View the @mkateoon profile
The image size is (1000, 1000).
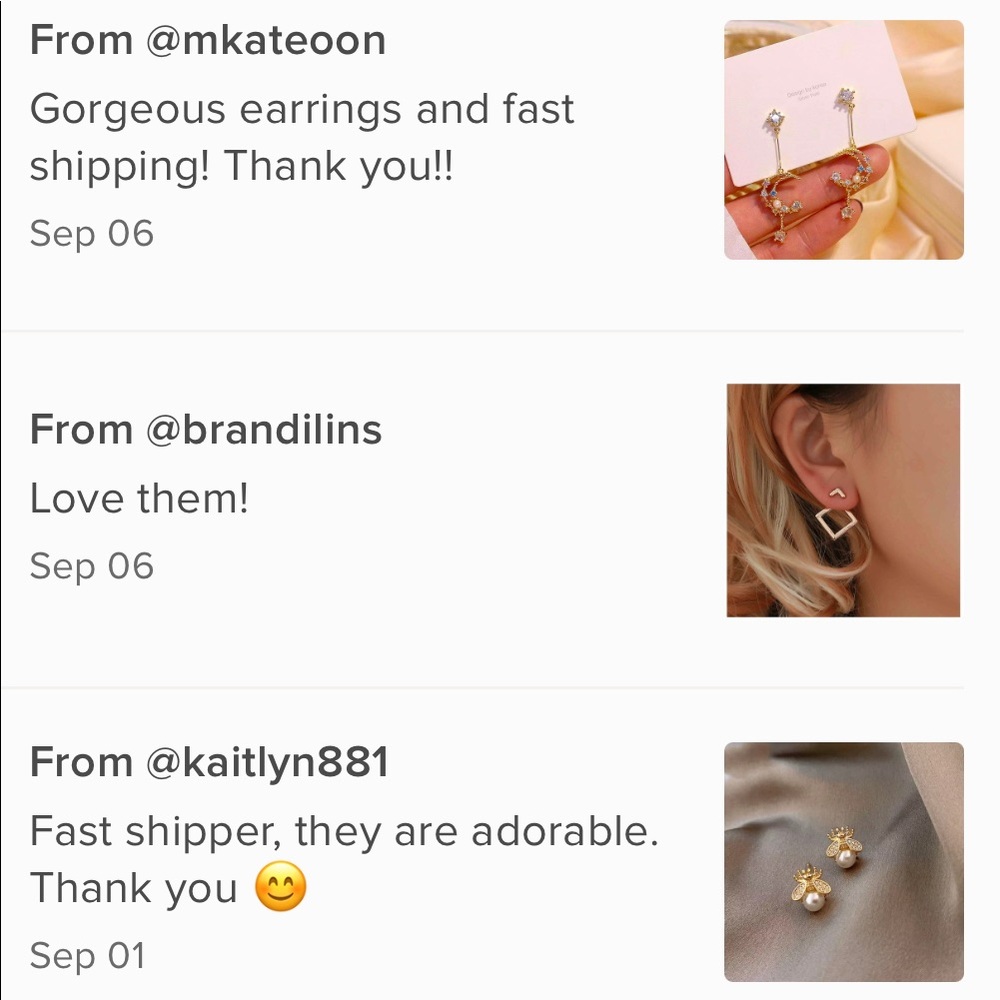coord(265,41)
